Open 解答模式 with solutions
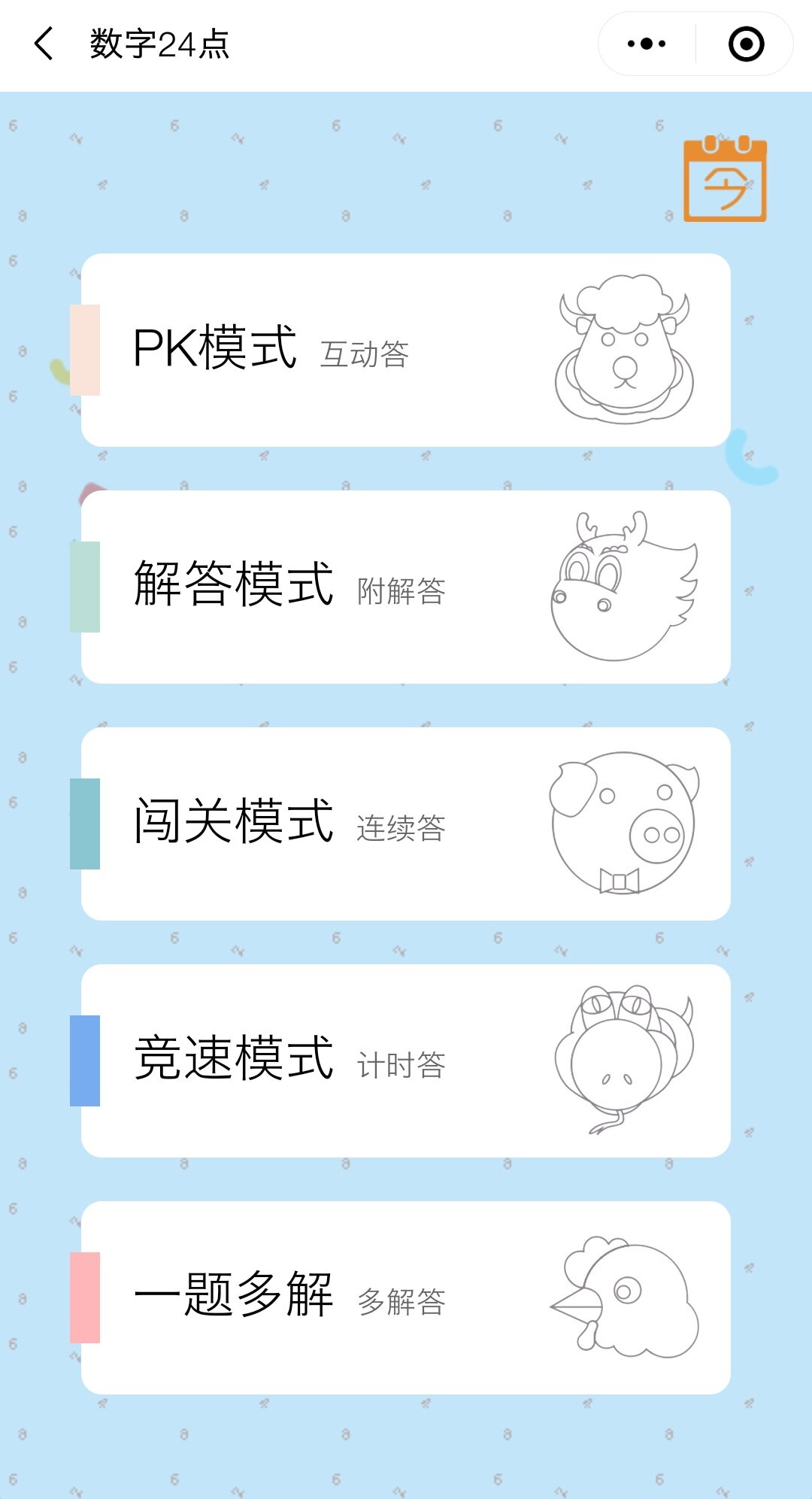Screen dimensions: 812x1499 [x=406, y=587]
